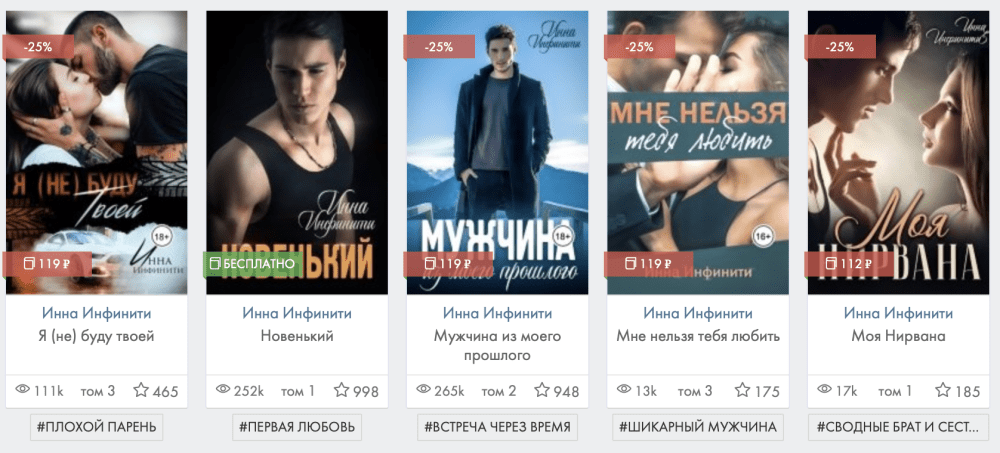Screen dimensions: 1000x453
Task: Open title link 'Мне нельзя тебя любить'
Action: pyautogui.click(x=698, y=336)
